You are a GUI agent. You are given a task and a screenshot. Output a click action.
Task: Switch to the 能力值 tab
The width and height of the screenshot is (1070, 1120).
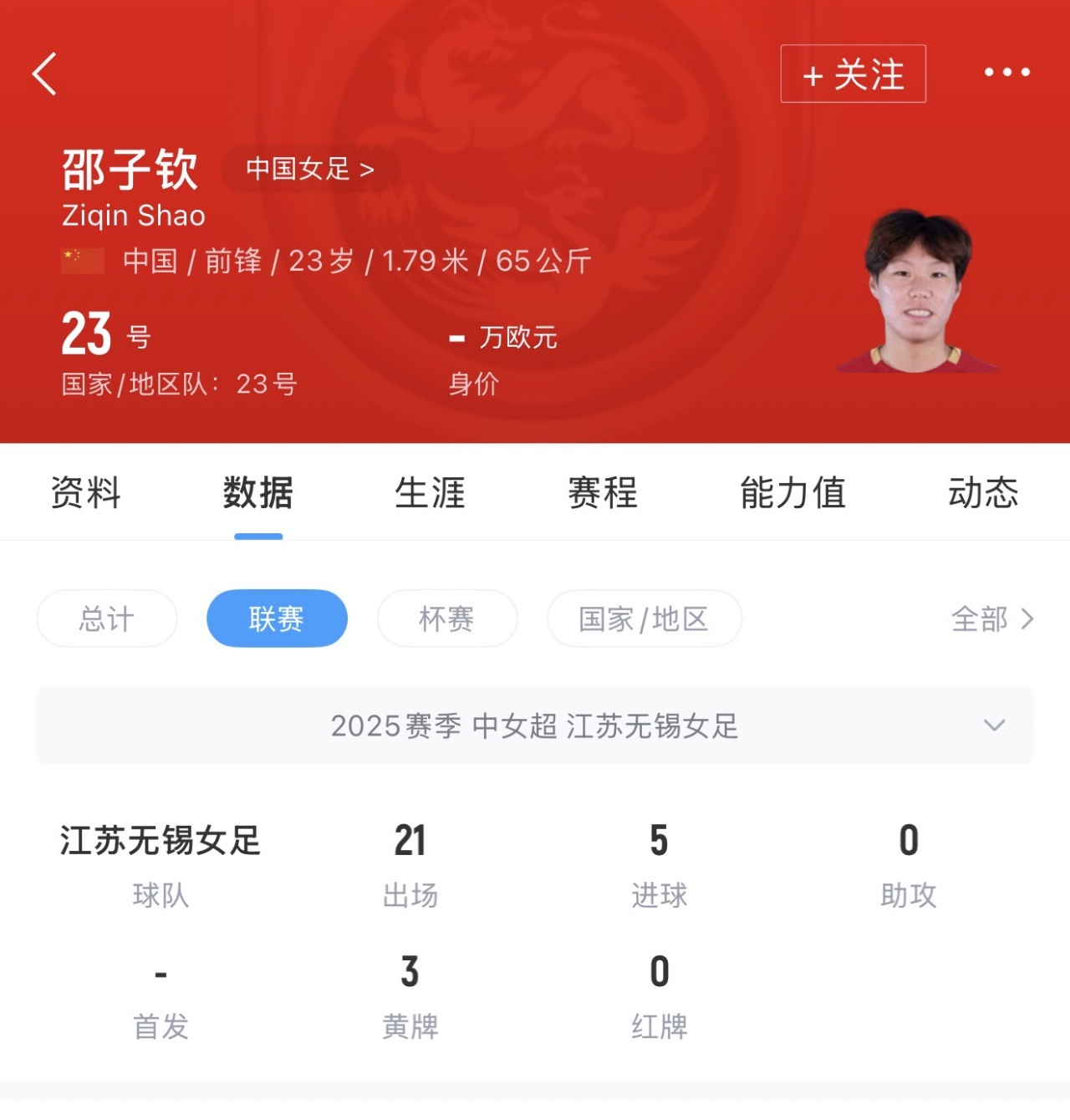pyautogui.click(x=792, y=492)
